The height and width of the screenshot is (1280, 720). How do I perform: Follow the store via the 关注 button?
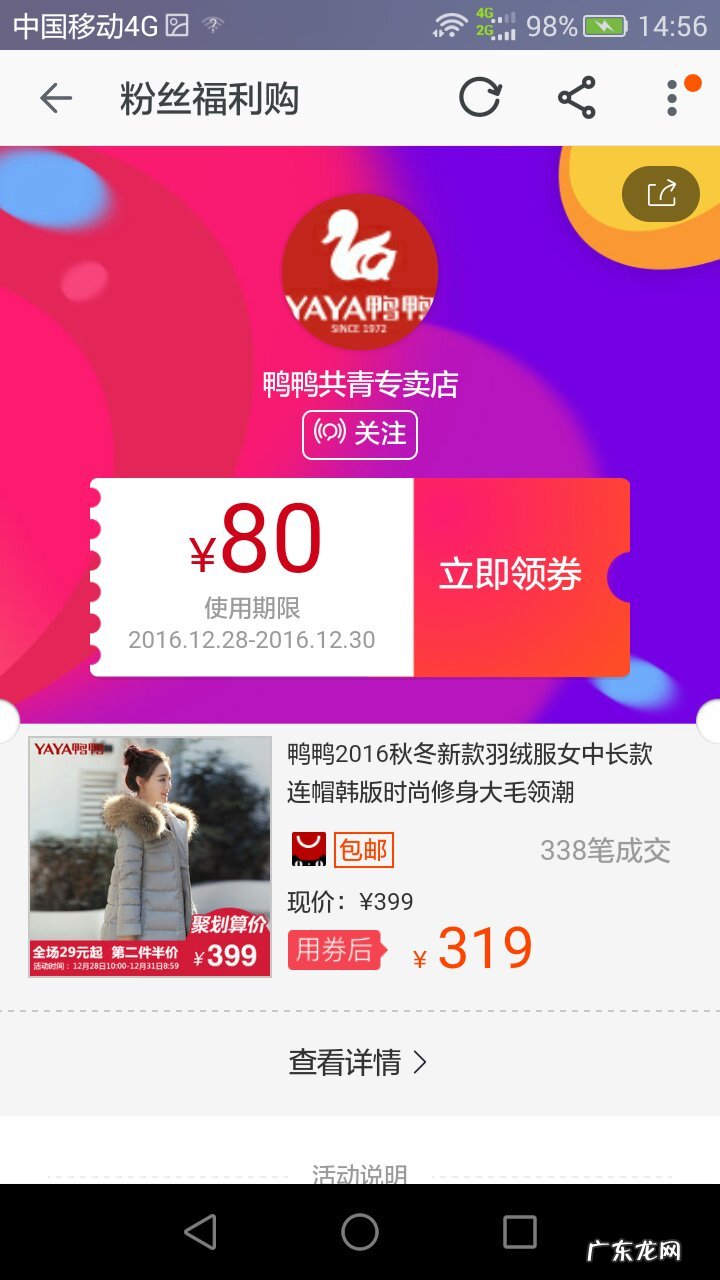tap(360, 434)
